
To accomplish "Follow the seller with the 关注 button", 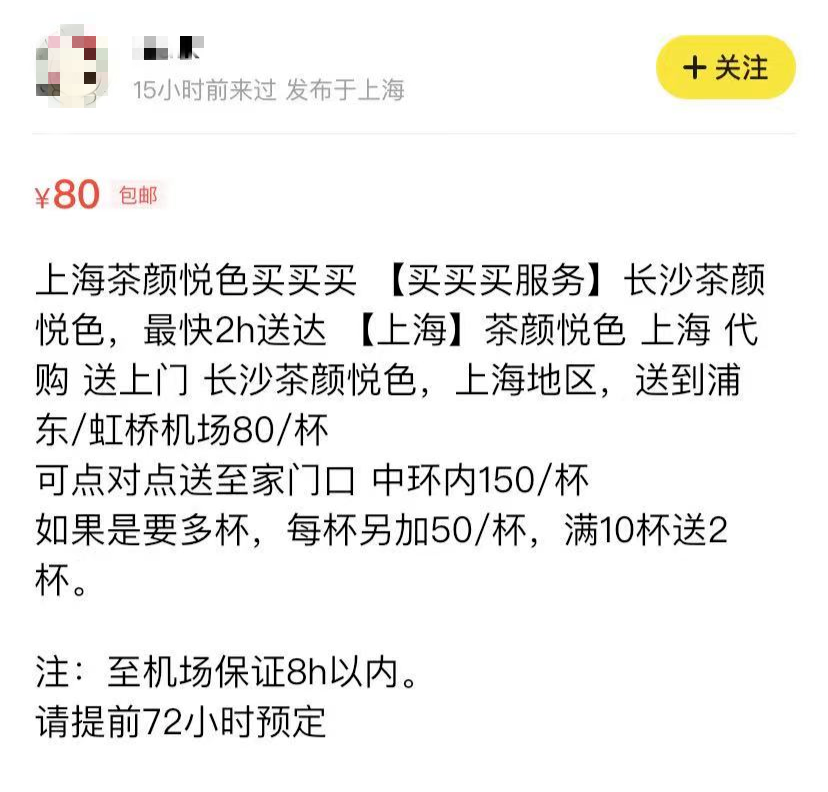I will point(725,68).
